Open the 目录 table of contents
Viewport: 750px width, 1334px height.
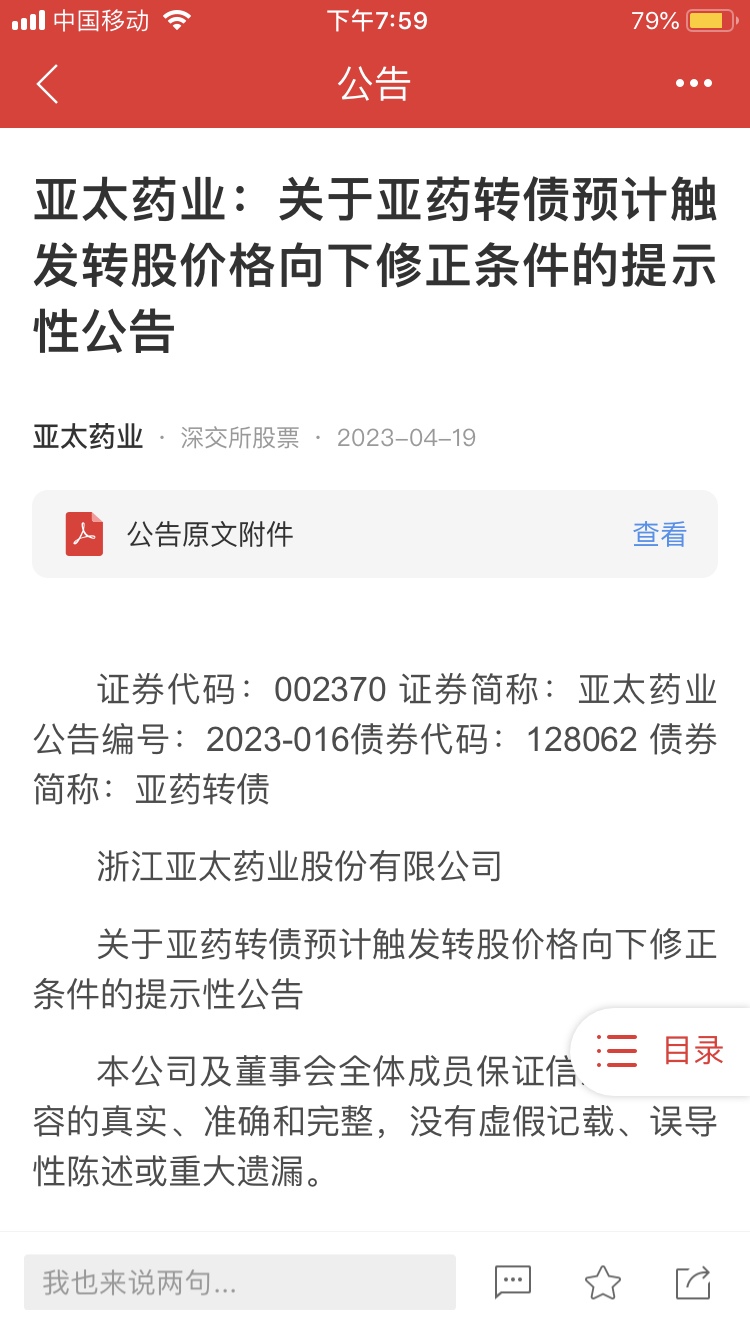point(662,1051)
